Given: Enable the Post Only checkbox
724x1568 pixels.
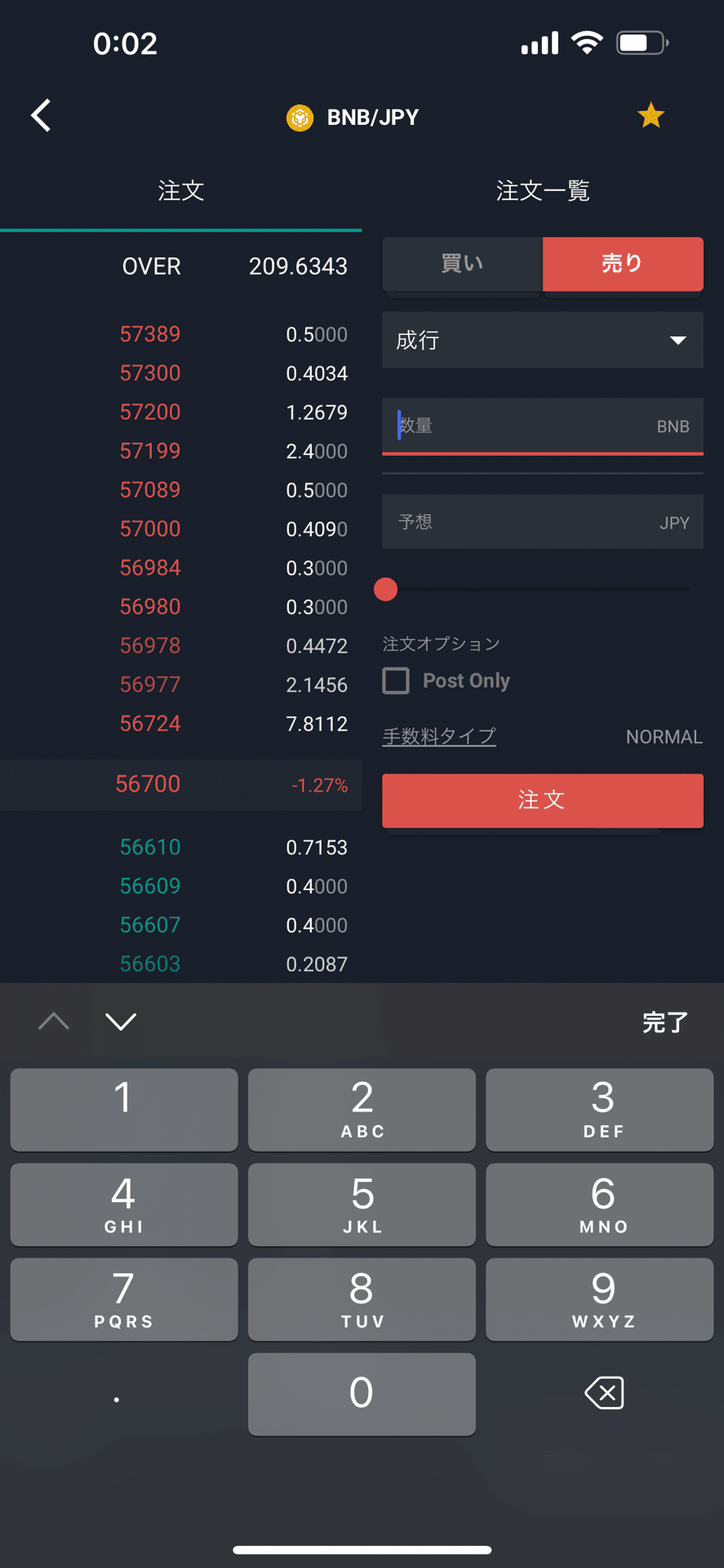Looking at the screenshot, I should tap(396, 680).
